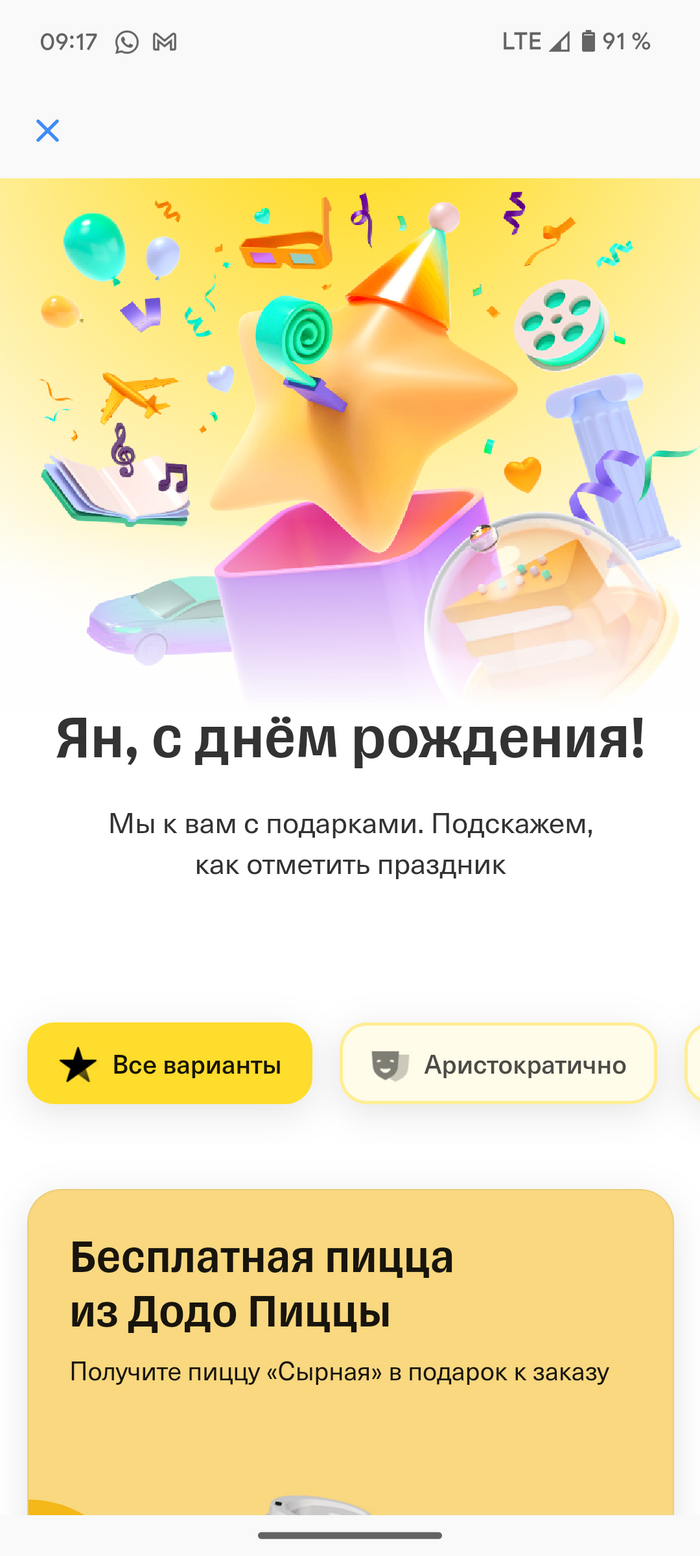Close the birthday greeting screen
The height and width of the screenshot is (1556, 700).
[47, 131]
